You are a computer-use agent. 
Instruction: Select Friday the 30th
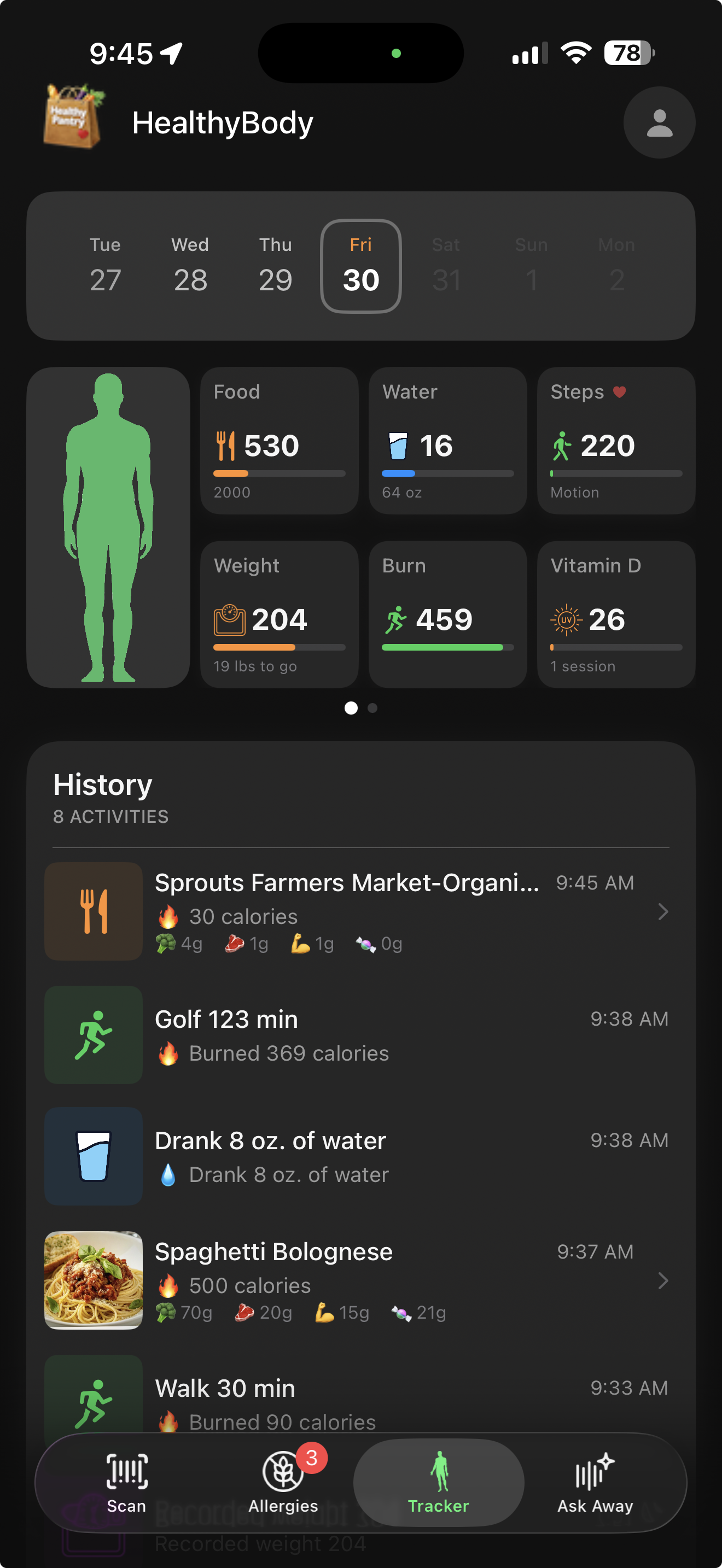pyautogui.click(x=360, y=266)
